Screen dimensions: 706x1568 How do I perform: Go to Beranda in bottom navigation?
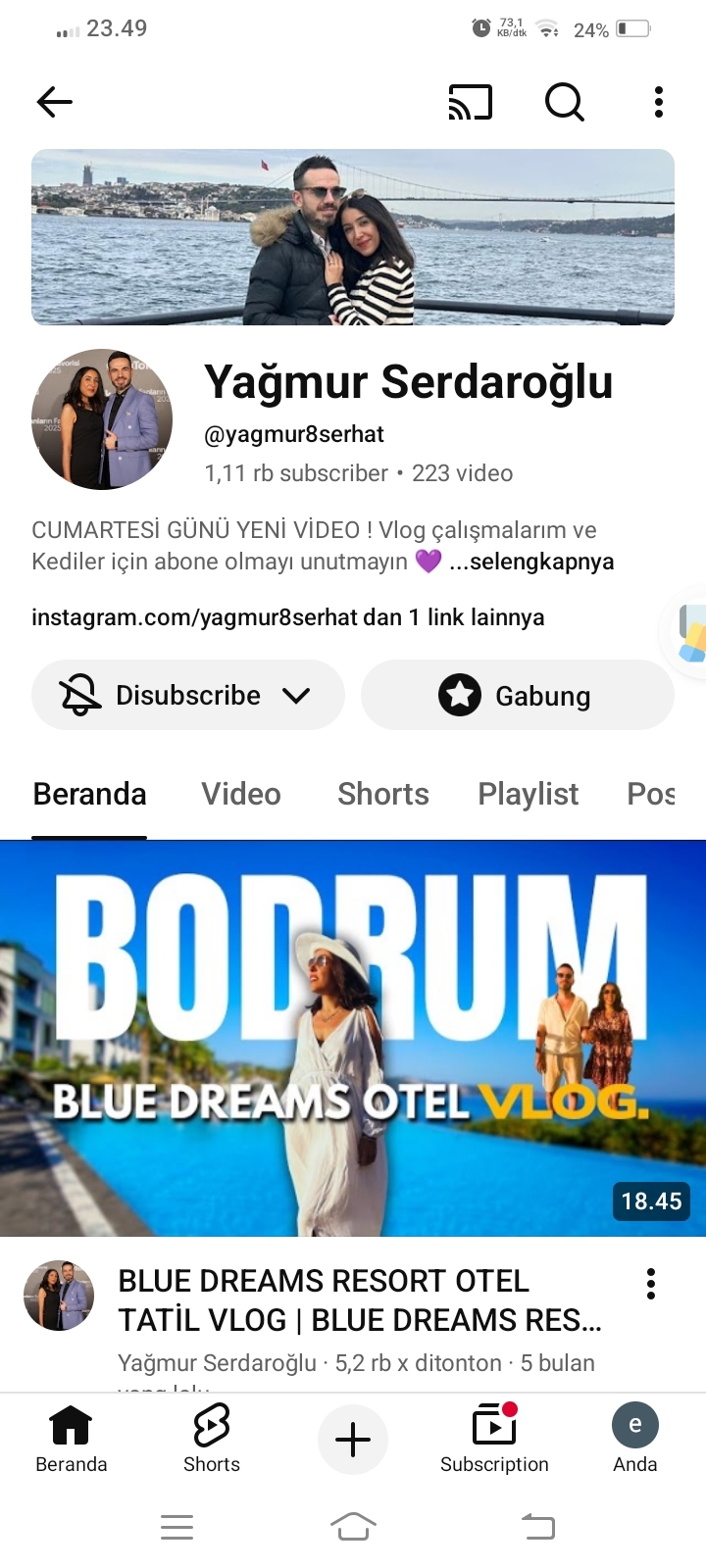[x=71, y=1439]
